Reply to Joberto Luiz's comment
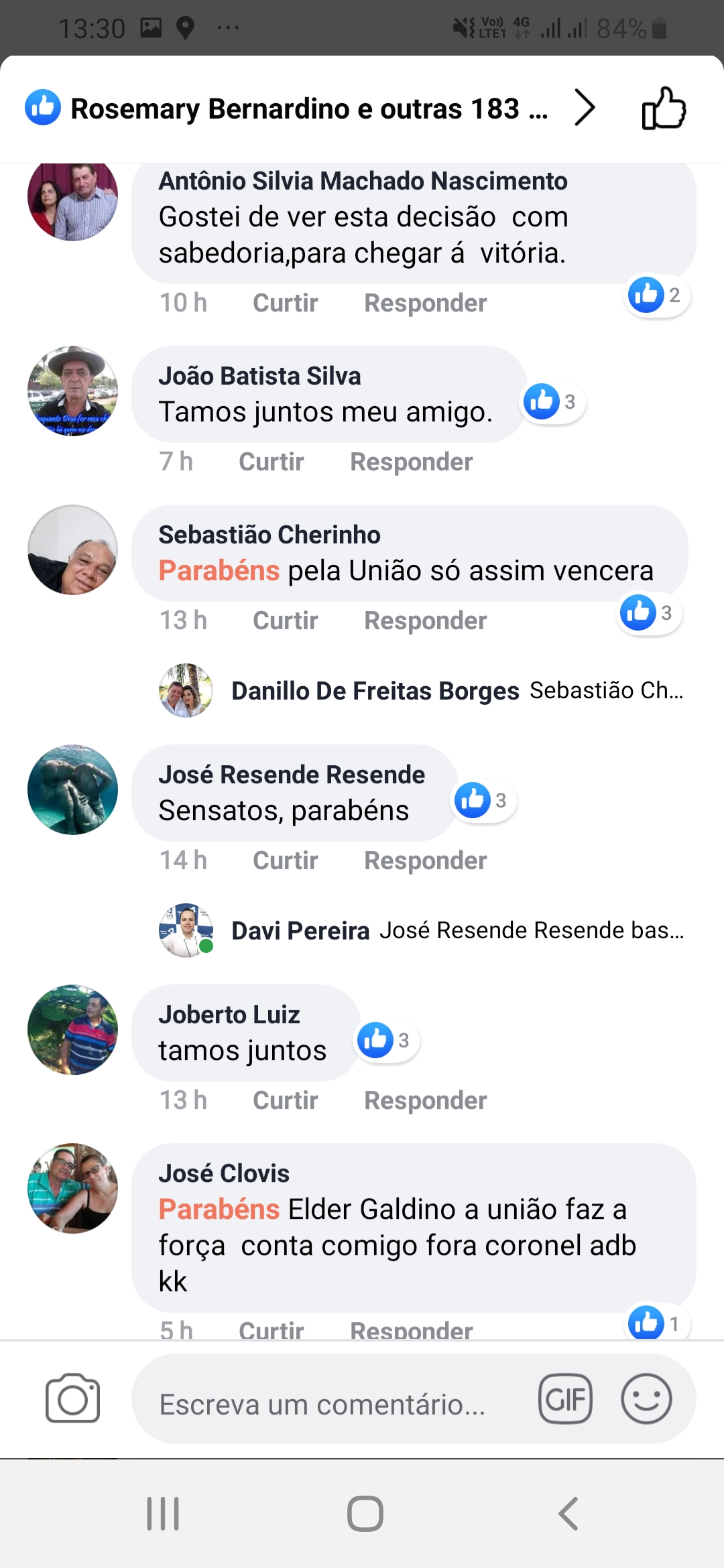The width and height of the screenshot is (724, 1568). point(425,1100)
